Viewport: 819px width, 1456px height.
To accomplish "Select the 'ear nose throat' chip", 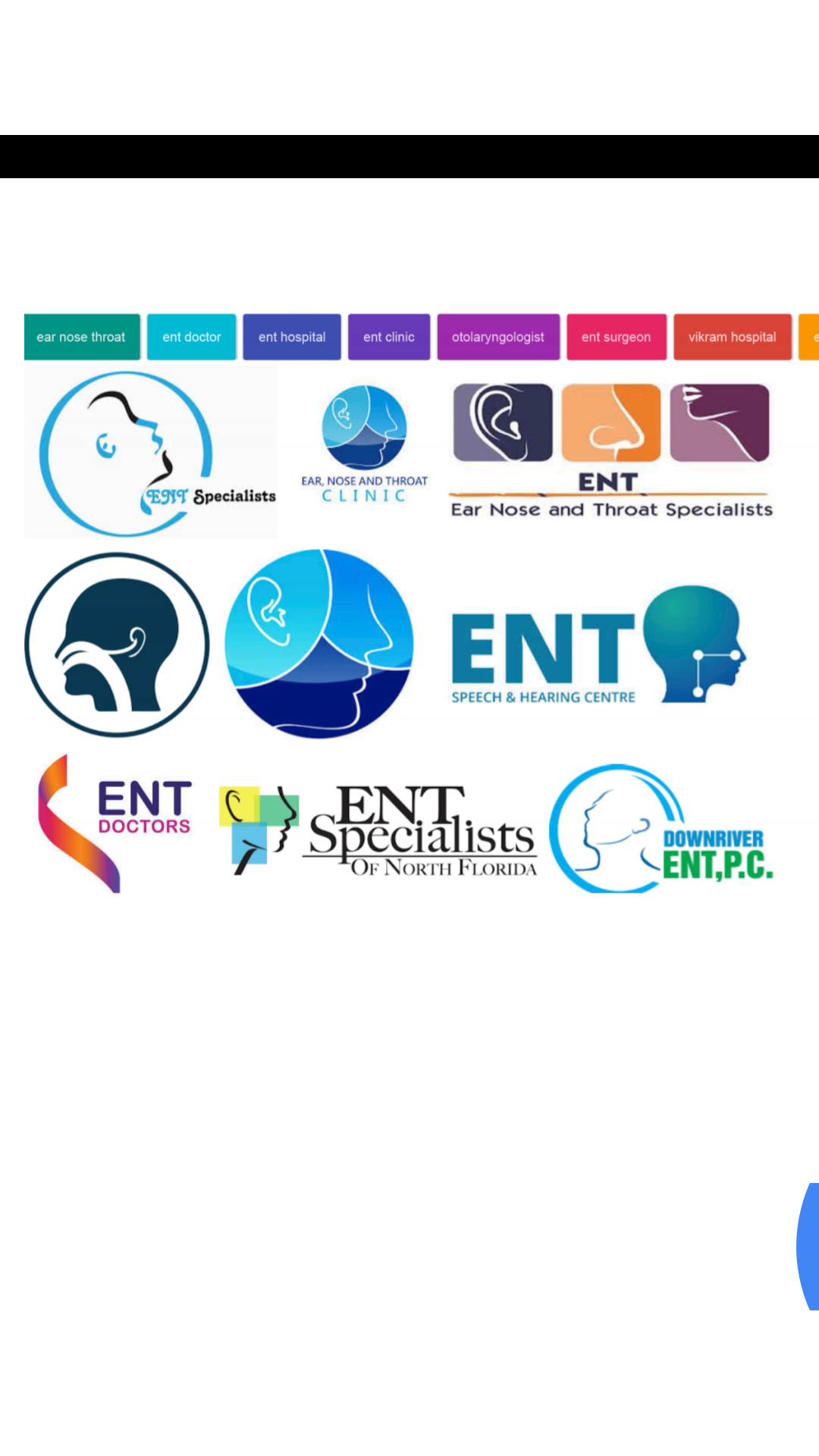I will [82, 337].
